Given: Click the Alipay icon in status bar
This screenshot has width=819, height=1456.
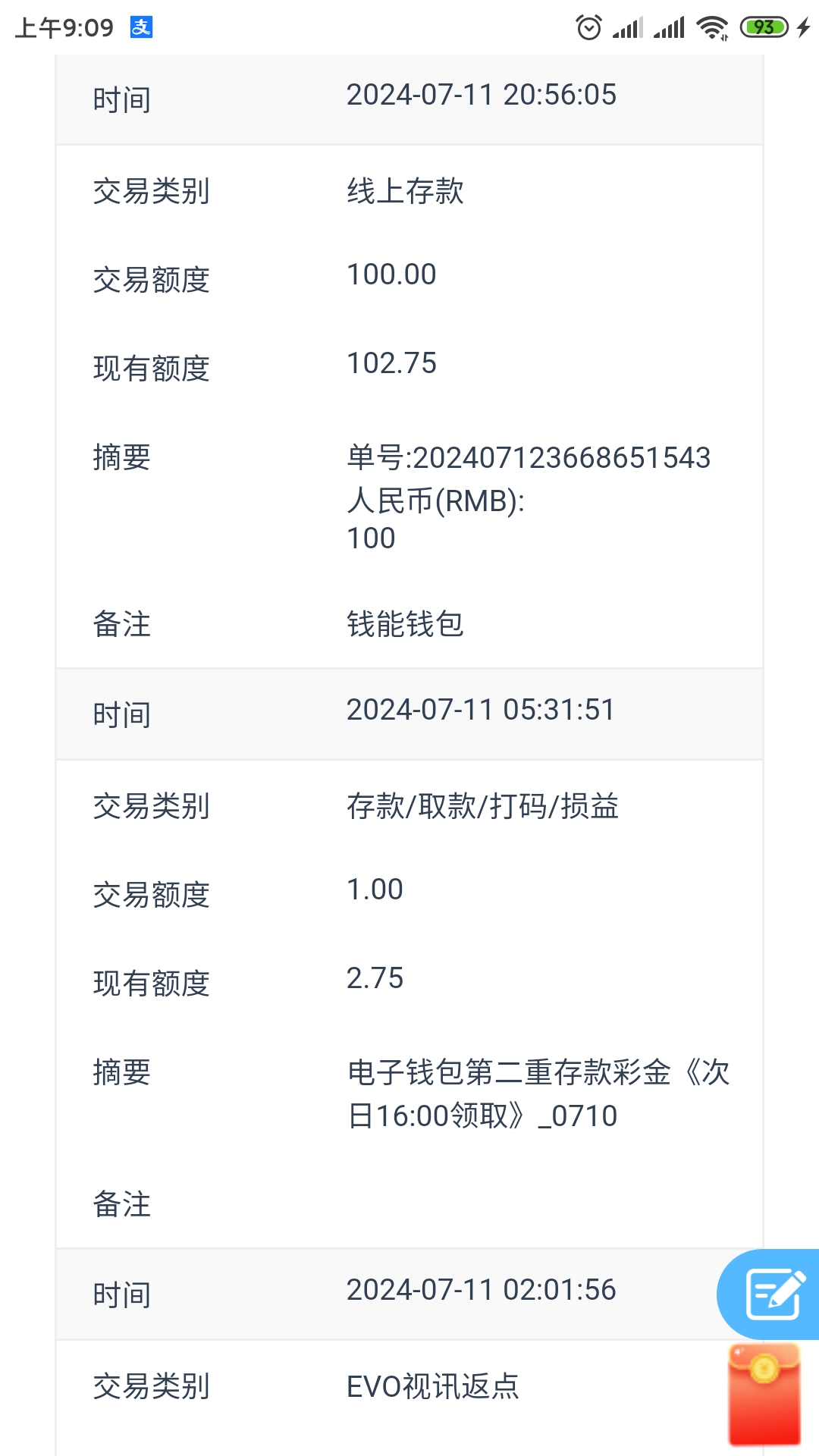Looking at the screenshot, I should click(140, 27).
